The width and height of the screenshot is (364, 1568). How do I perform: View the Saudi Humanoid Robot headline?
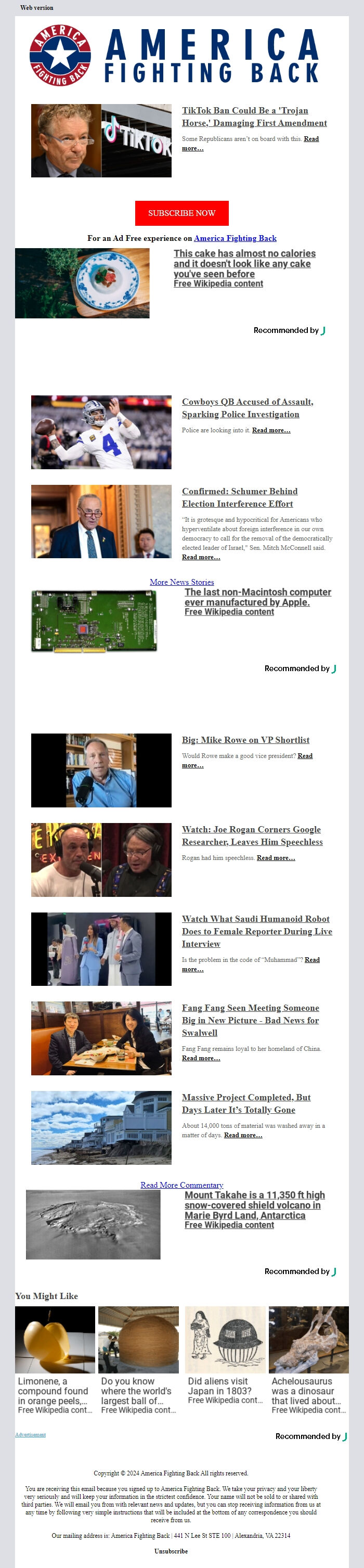coord(256,931)
